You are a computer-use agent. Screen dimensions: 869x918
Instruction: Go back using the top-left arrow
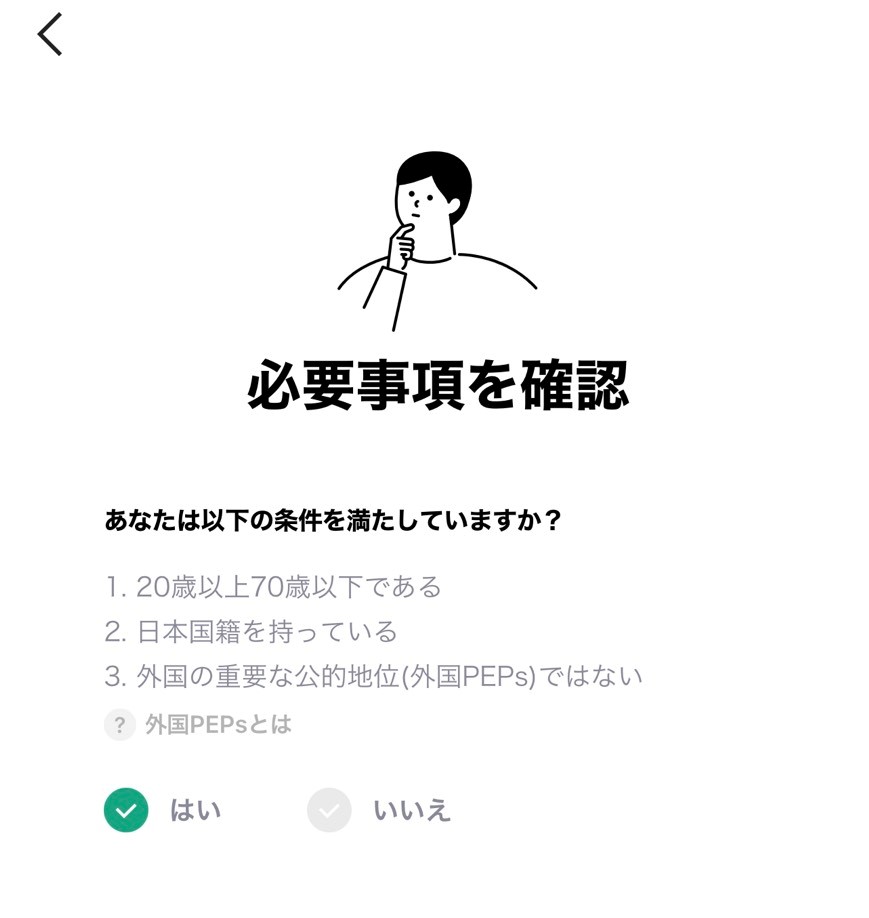[x=50, y=35]
